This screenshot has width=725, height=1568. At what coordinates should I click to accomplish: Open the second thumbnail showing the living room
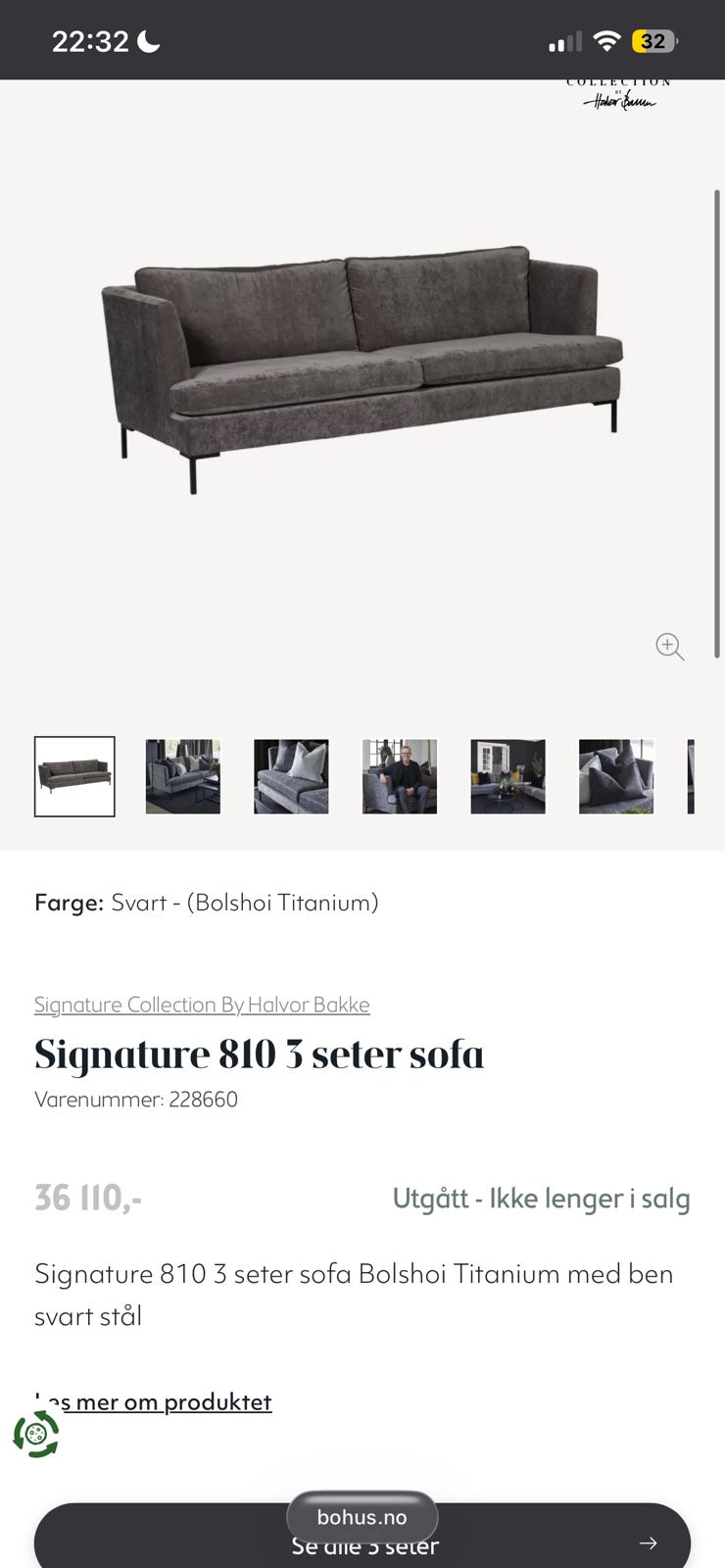point(183,776)
